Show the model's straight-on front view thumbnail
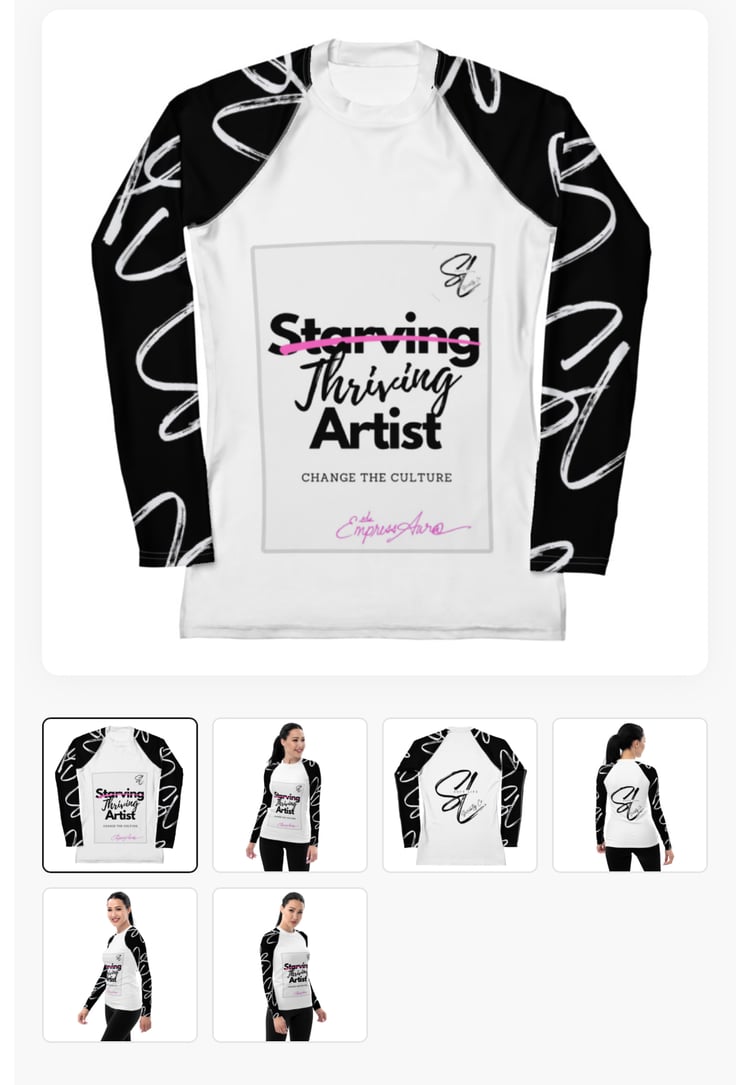750x1085 pixels. pos(290,795)
